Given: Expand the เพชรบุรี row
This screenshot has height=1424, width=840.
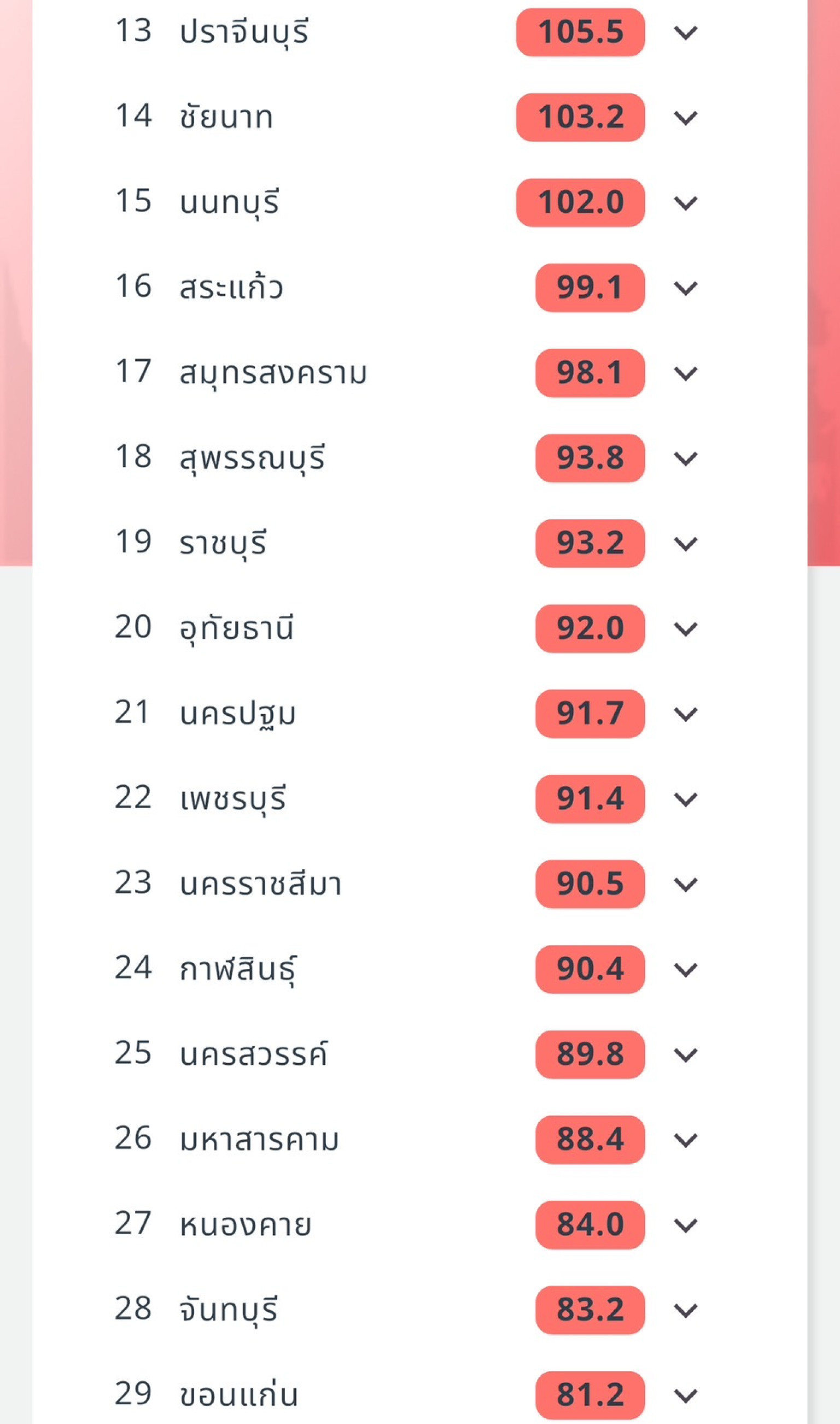Looking at the screenshot, I should pos(685,799).
